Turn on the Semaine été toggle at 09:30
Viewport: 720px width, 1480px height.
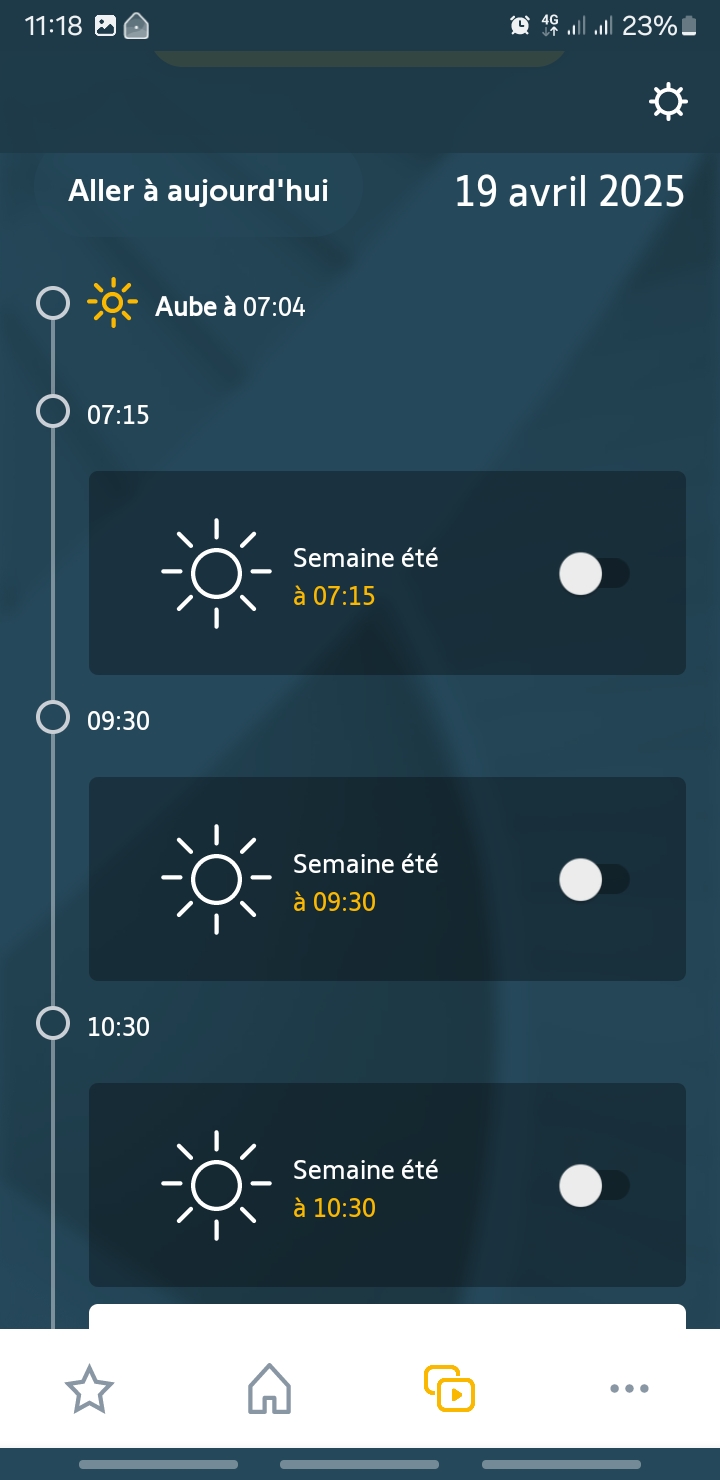(x=594, y=880)
